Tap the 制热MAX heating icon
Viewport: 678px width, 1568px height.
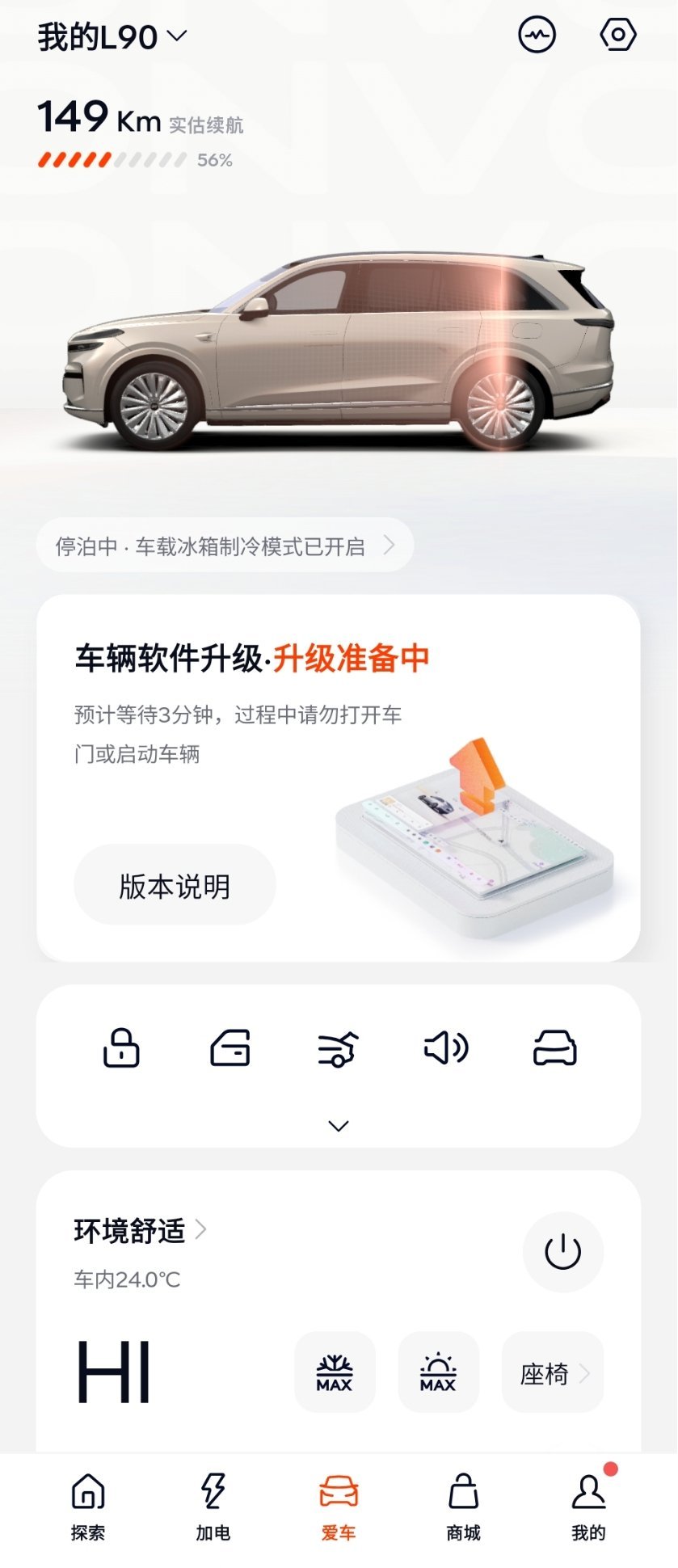click(x=438, y=1372)
